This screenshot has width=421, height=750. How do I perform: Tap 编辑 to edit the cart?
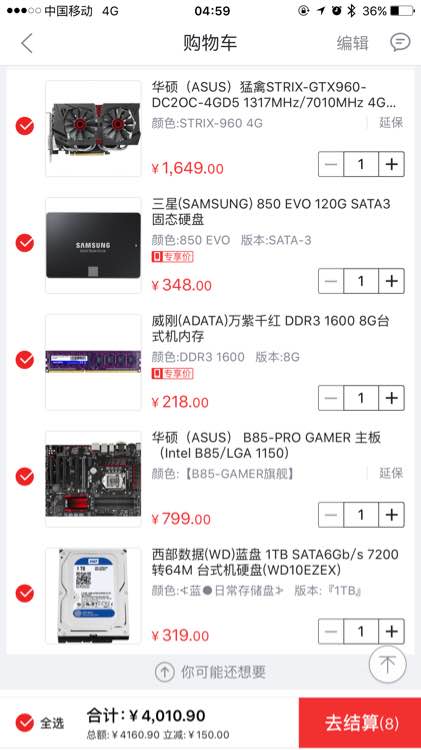click(353, 43)
